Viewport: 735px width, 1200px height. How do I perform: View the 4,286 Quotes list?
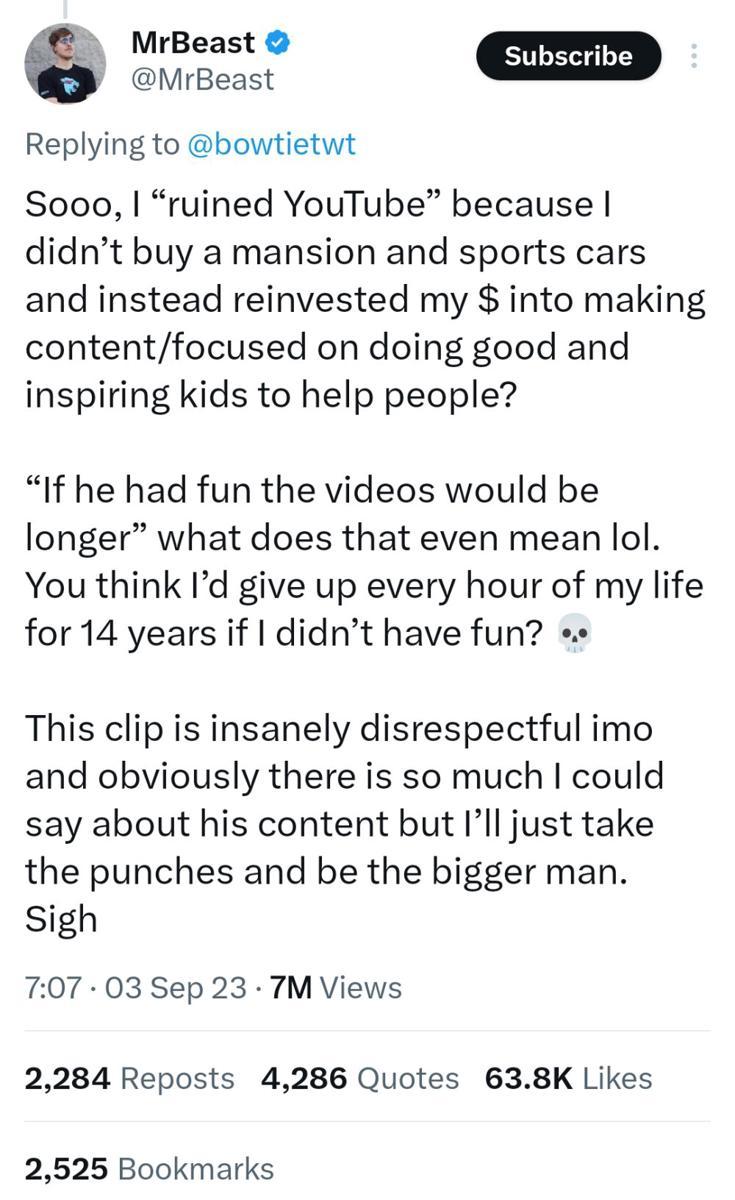tap(359, 1078)
